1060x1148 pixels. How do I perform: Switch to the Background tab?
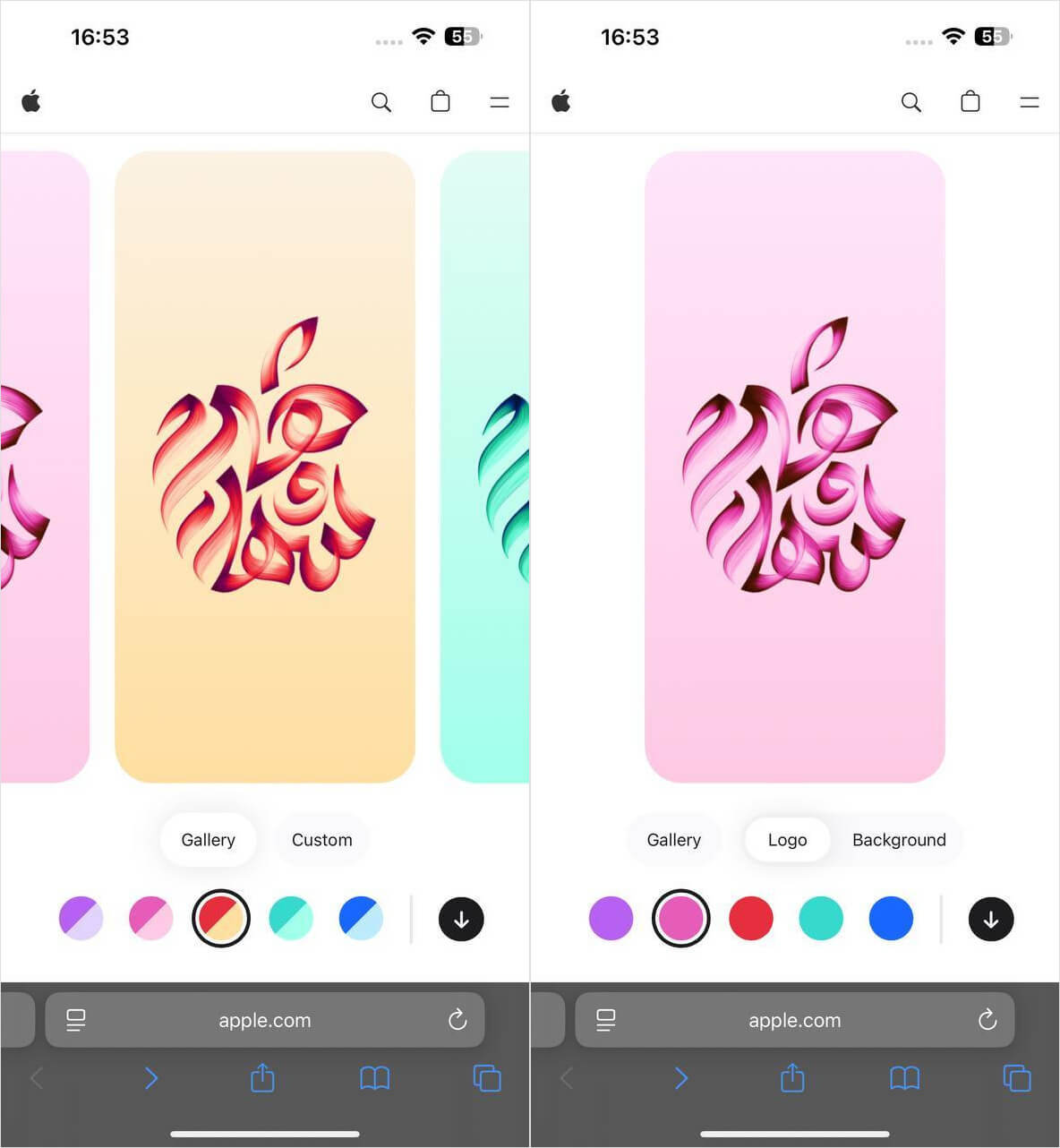point(899,840)
